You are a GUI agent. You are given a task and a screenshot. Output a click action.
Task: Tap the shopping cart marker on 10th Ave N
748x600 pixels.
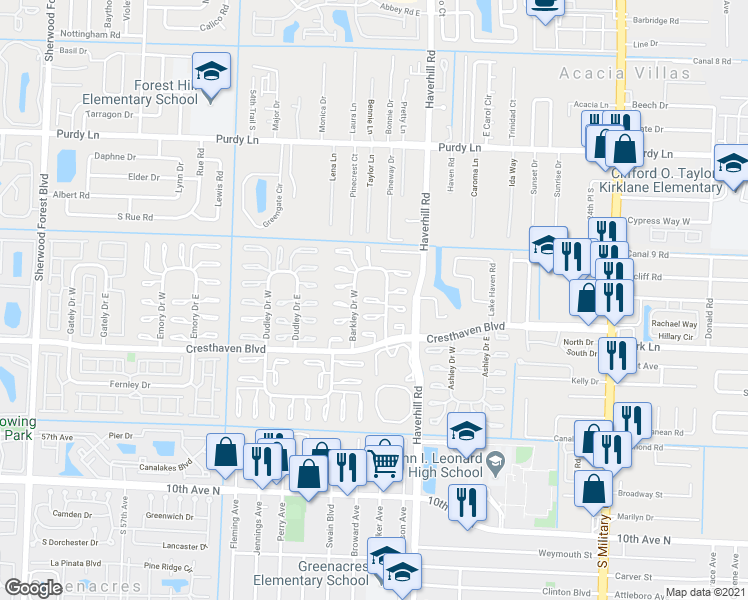point(384,463)
